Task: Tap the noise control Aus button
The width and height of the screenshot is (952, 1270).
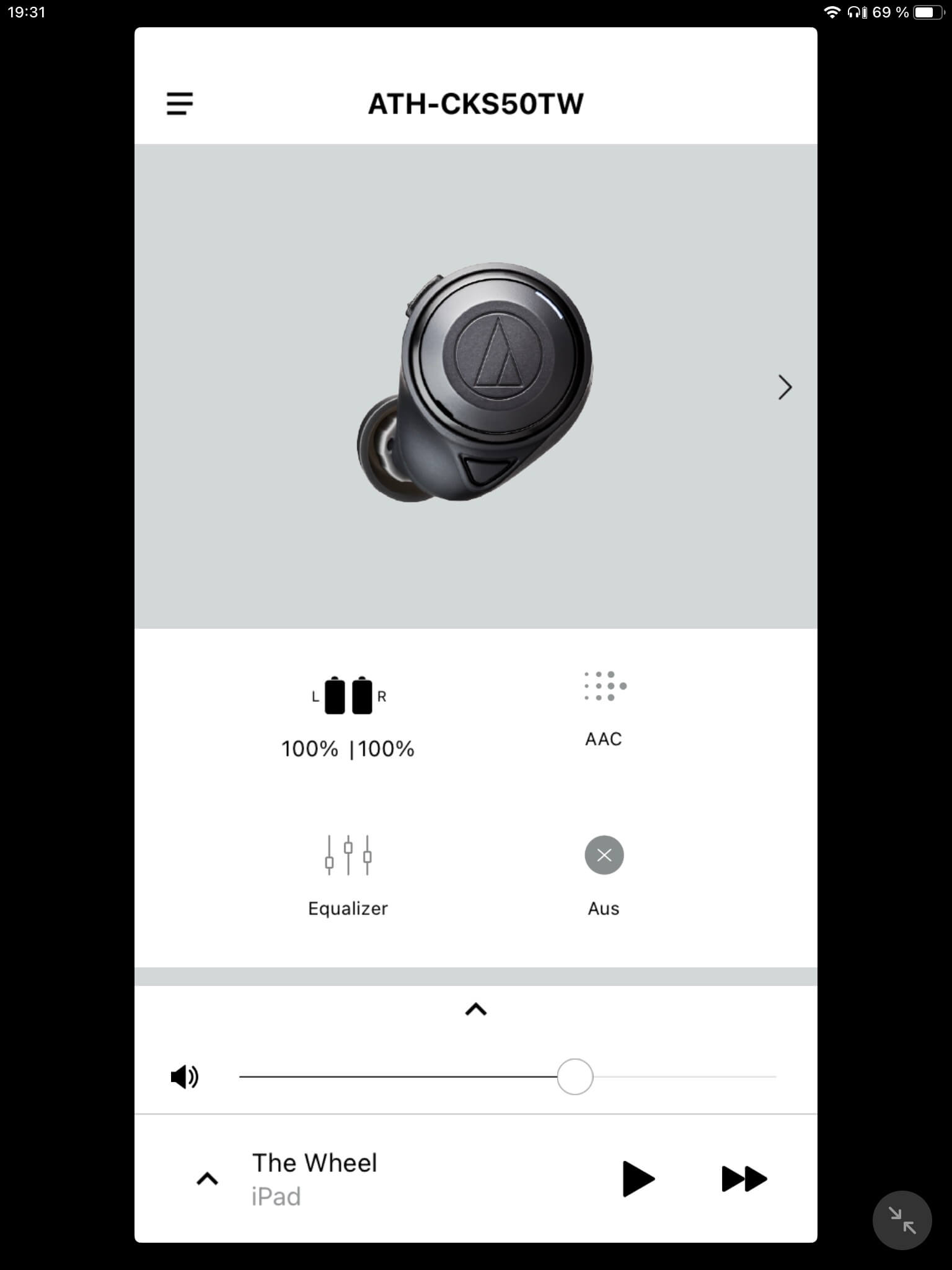Action: [x=604, y=856]
